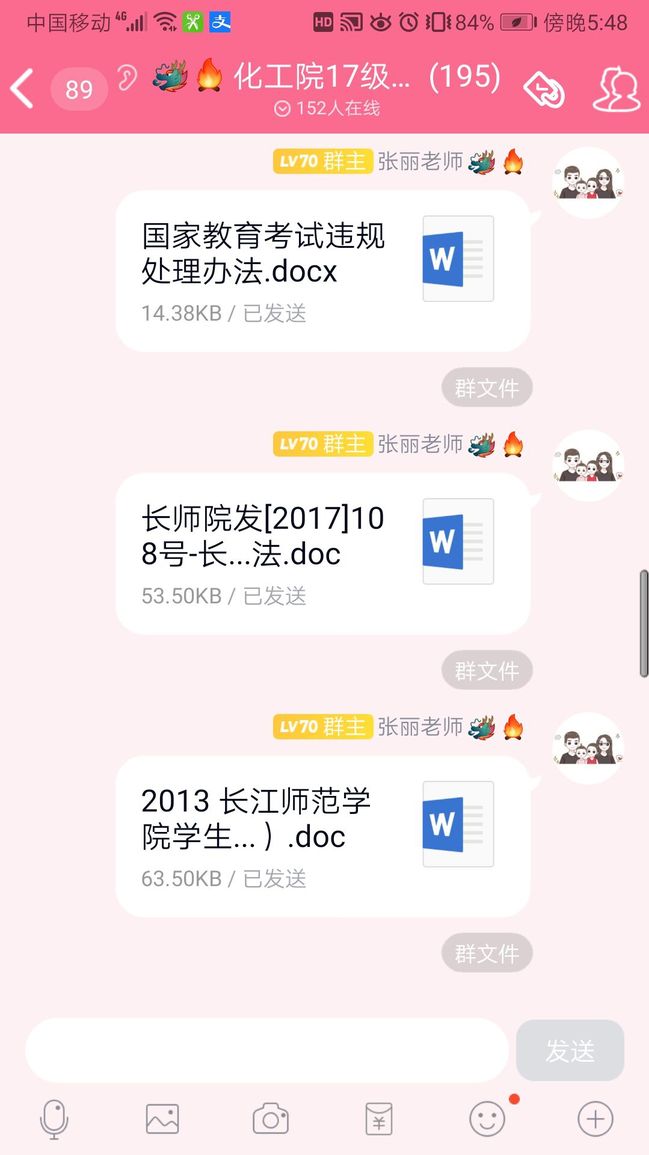
Task: Open the emoji panel
Action: tap(487, 1119)
